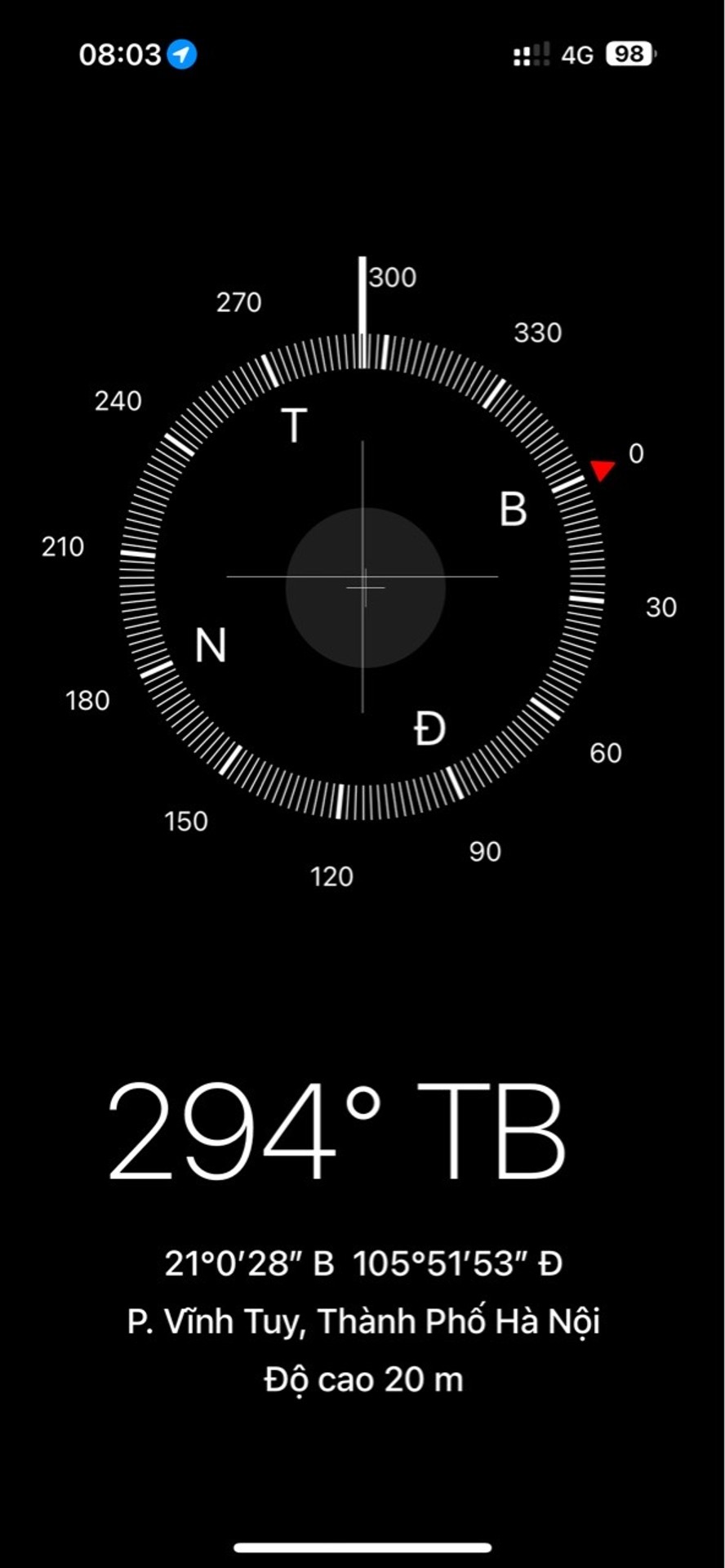Tap the compass dial to lock heading

tap(362, 577)
